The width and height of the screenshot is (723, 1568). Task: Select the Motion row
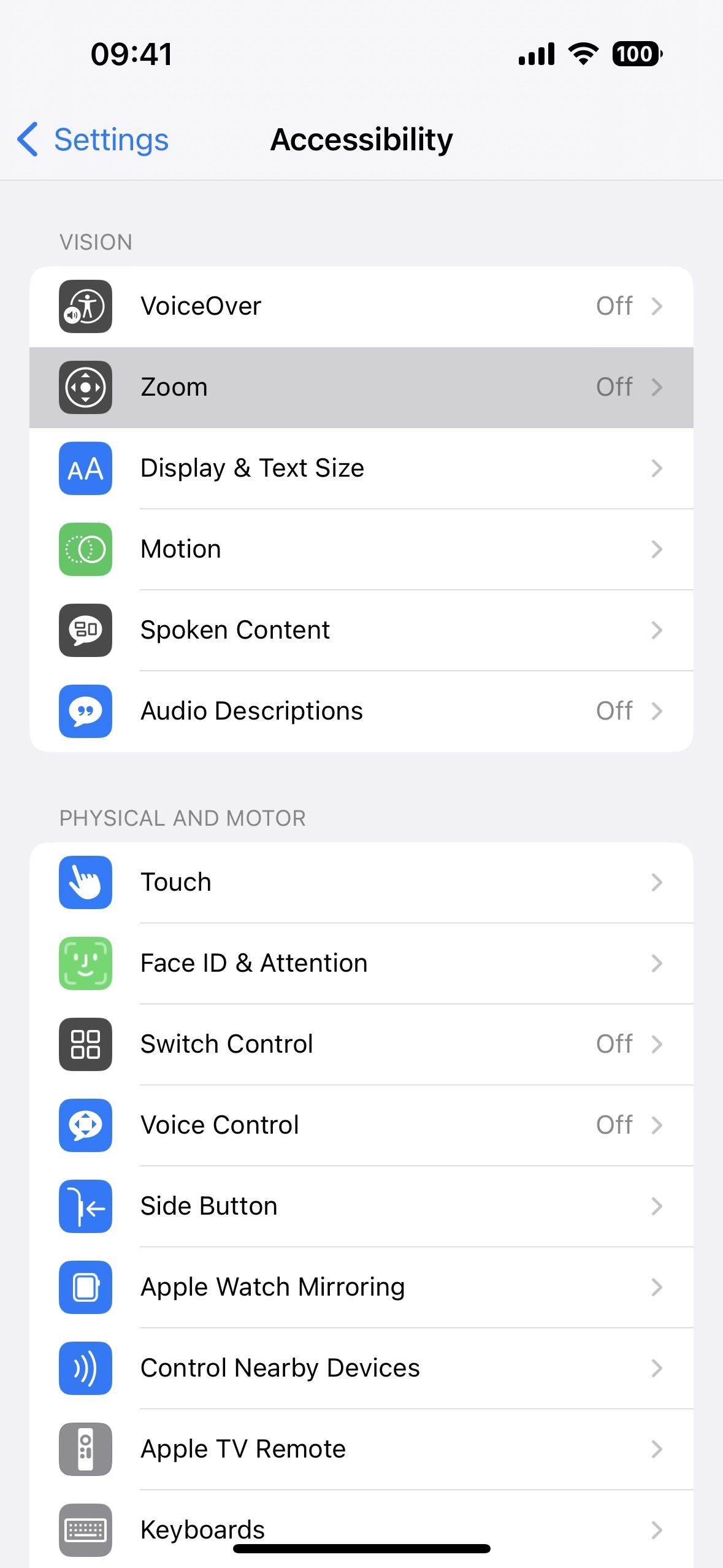pyautogui.click(x=361, y=549)
